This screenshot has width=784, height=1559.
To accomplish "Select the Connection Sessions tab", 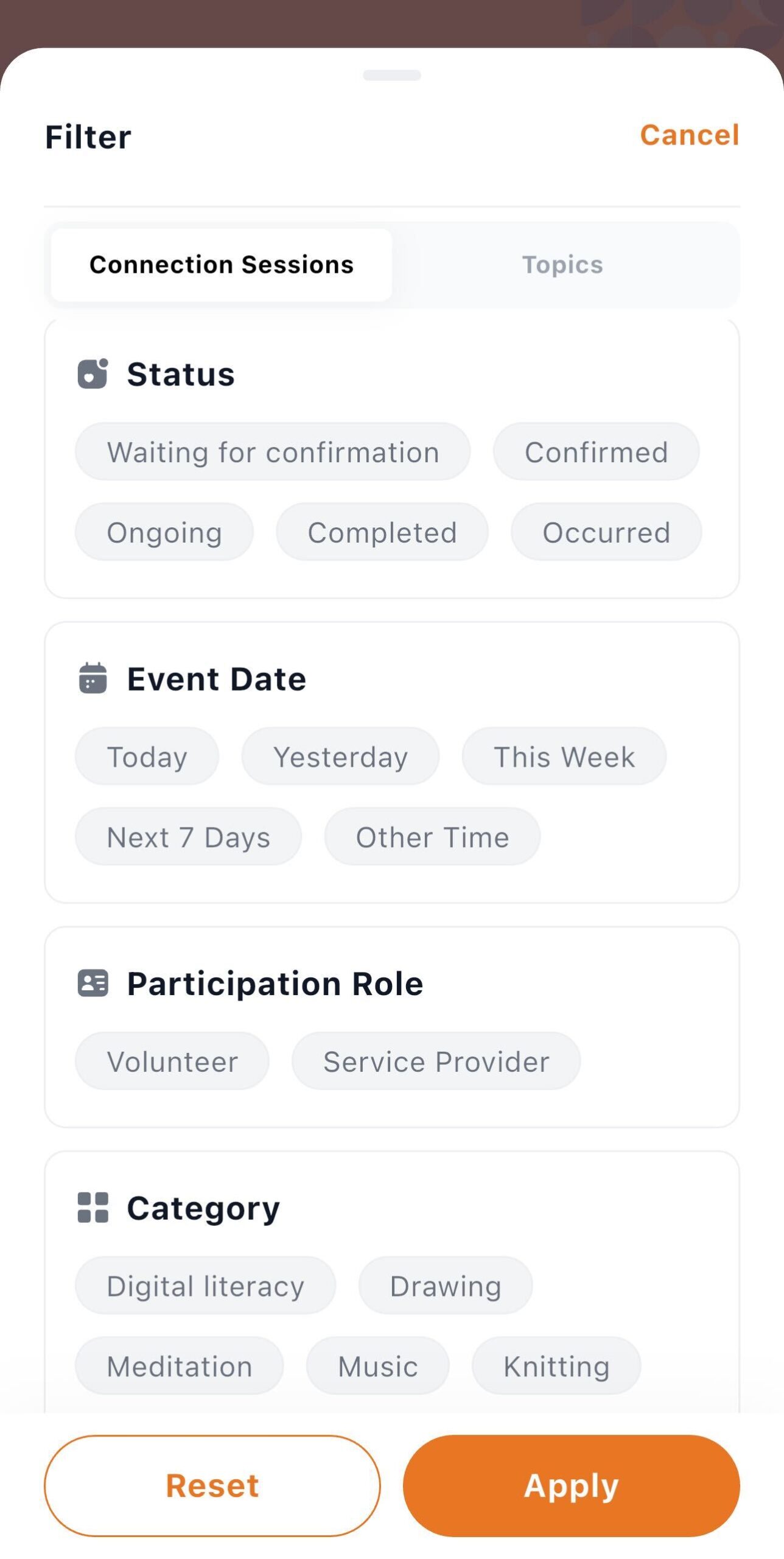I will [222, 265].
